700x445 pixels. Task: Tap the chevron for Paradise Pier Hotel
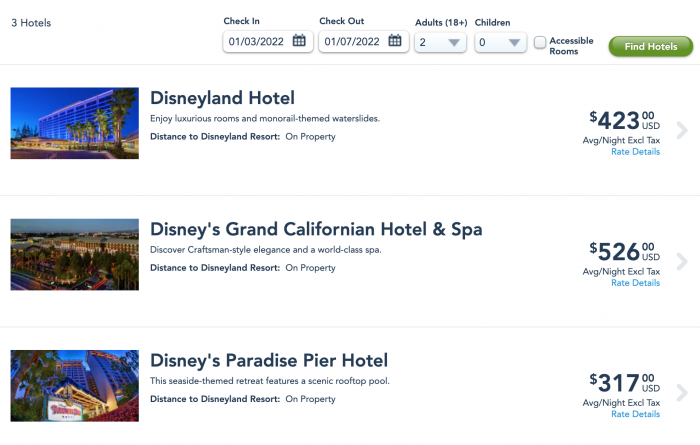682,392
